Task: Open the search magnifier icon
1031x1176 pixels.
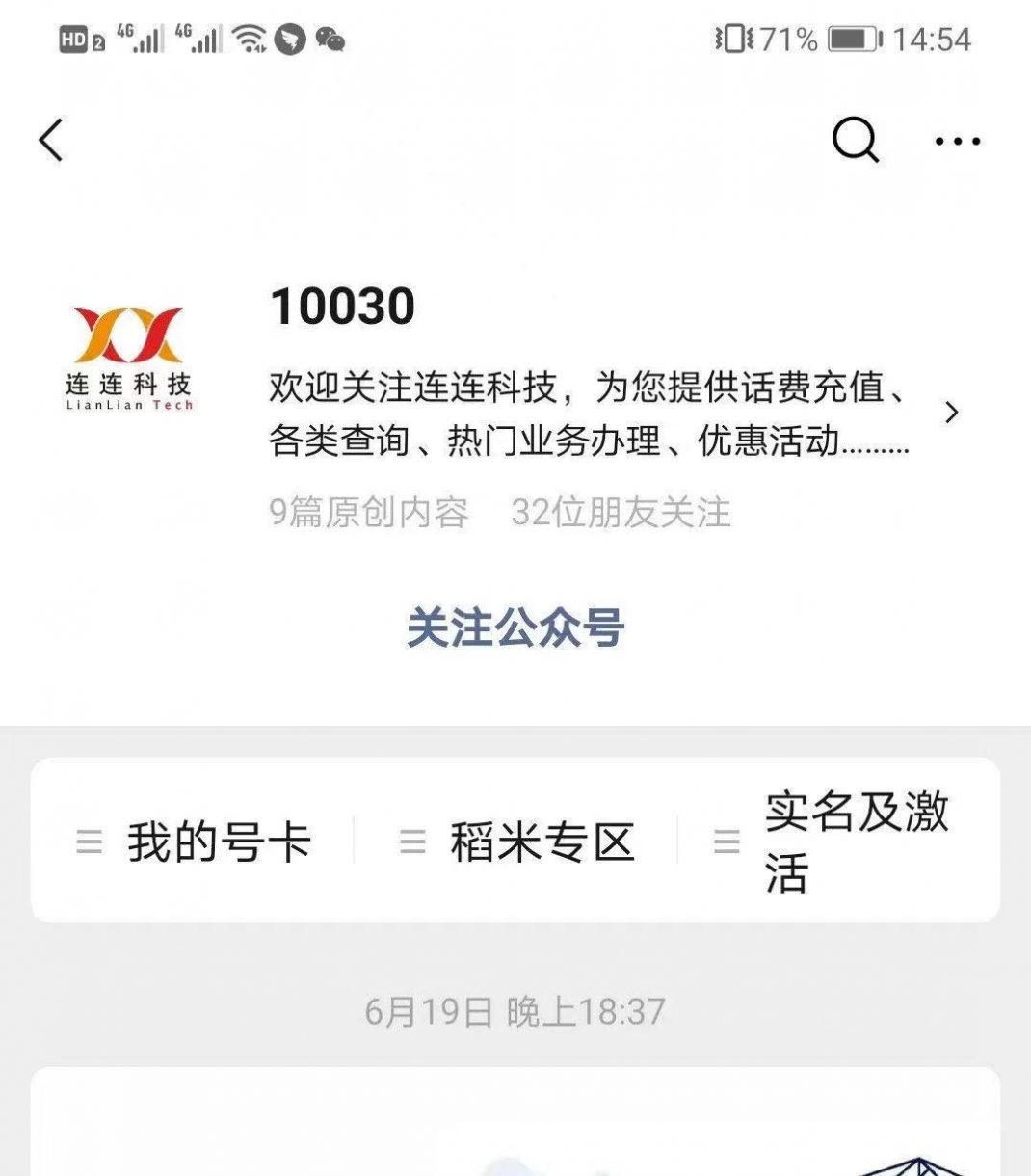Action: point(855,141)
